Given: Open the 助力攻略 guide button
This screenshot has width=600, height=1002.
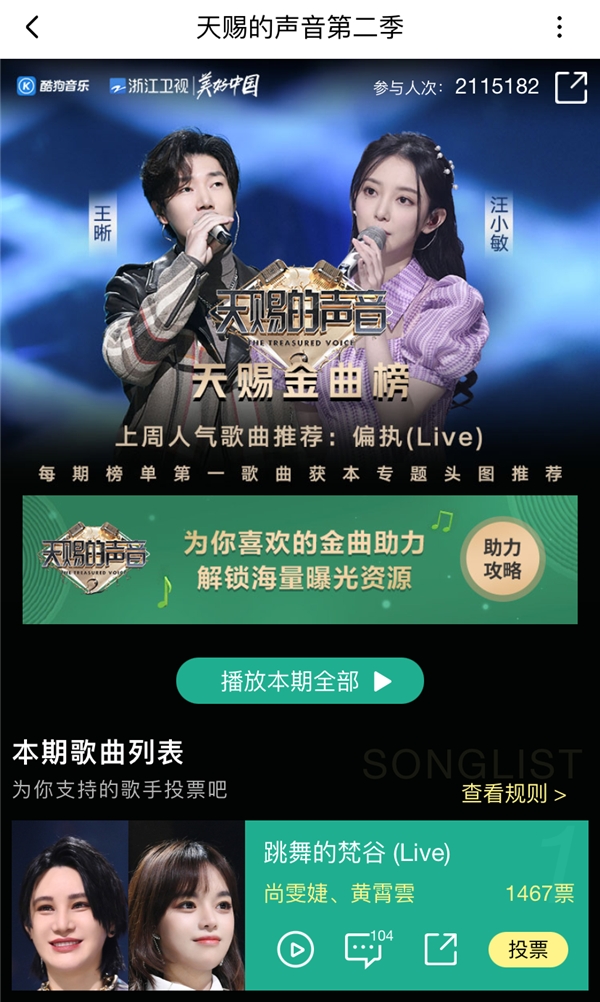Looking at the screenshot, I should pos(502,559).
